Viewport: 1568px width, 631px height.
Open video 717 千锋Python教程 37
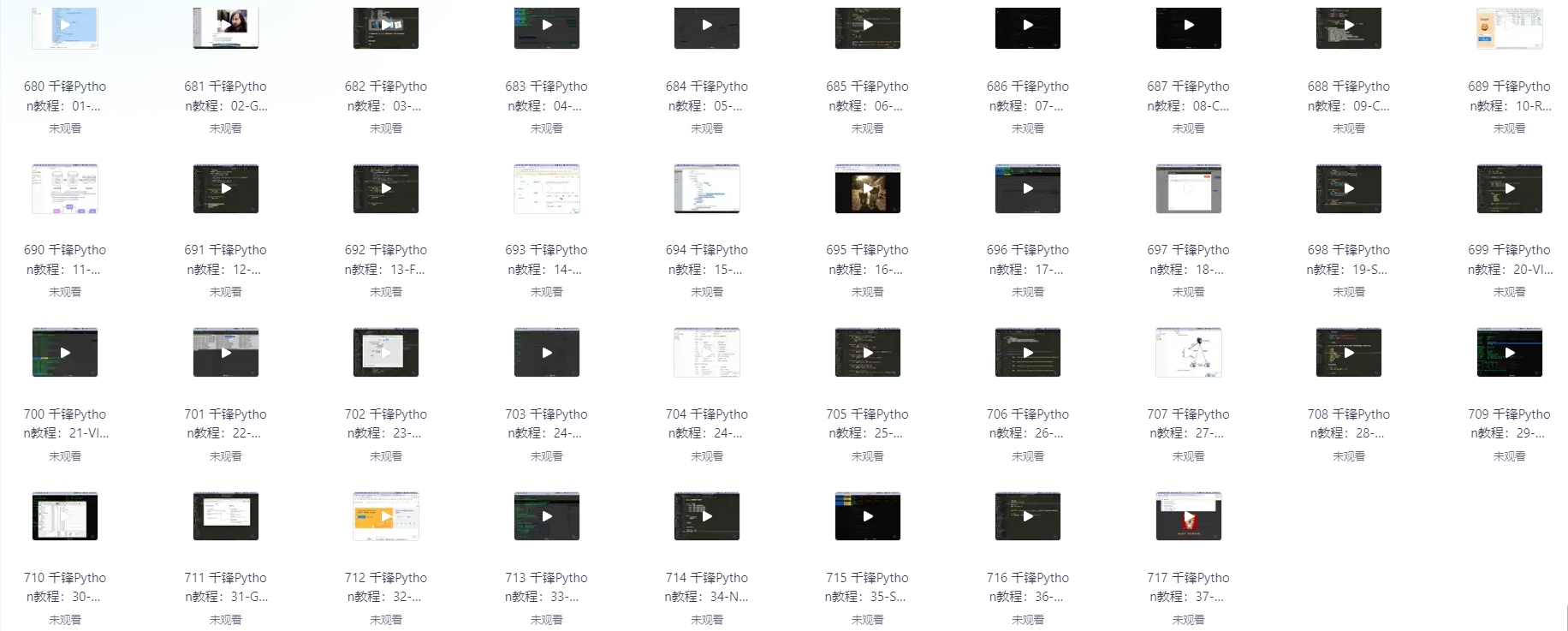point(1188,516)
